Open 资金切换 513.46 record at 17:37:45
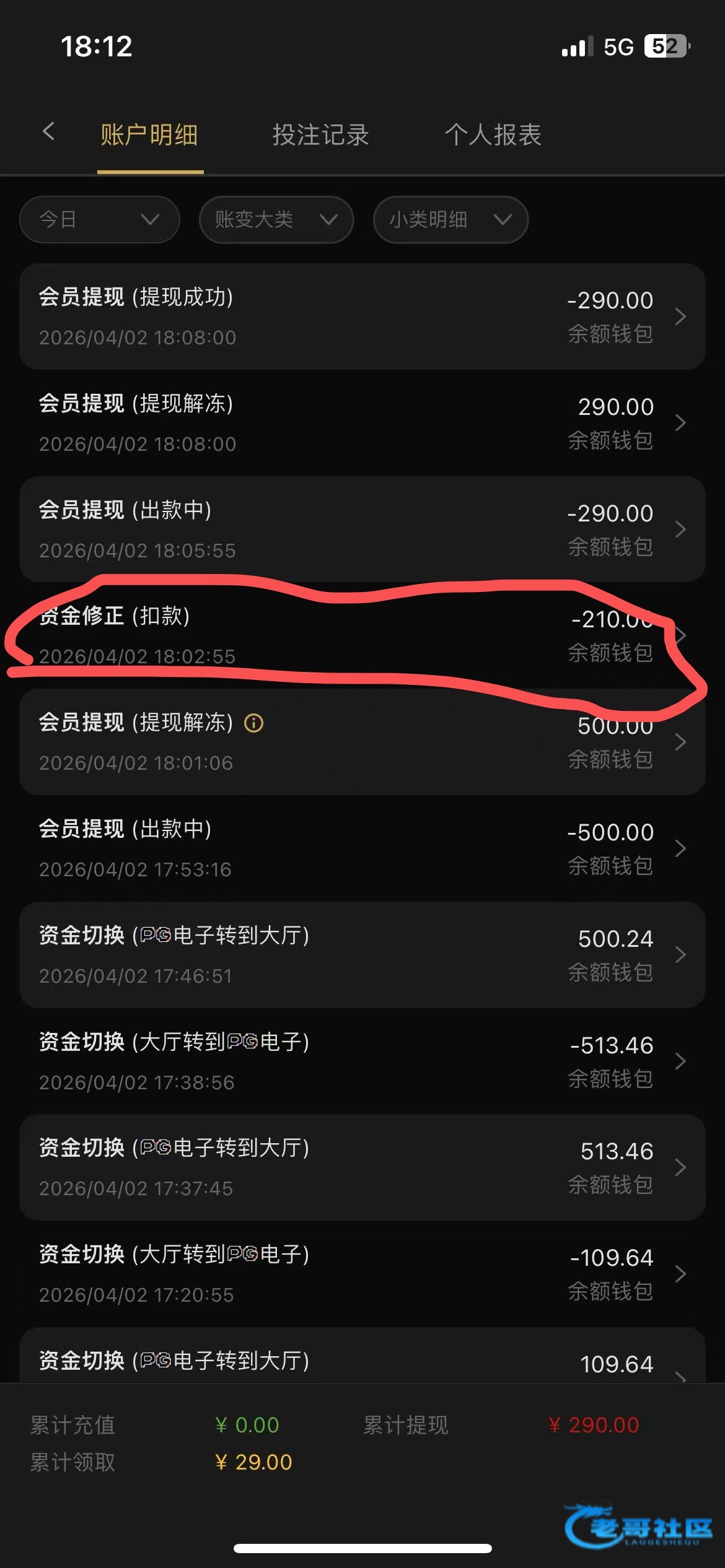 (362, 1167)
